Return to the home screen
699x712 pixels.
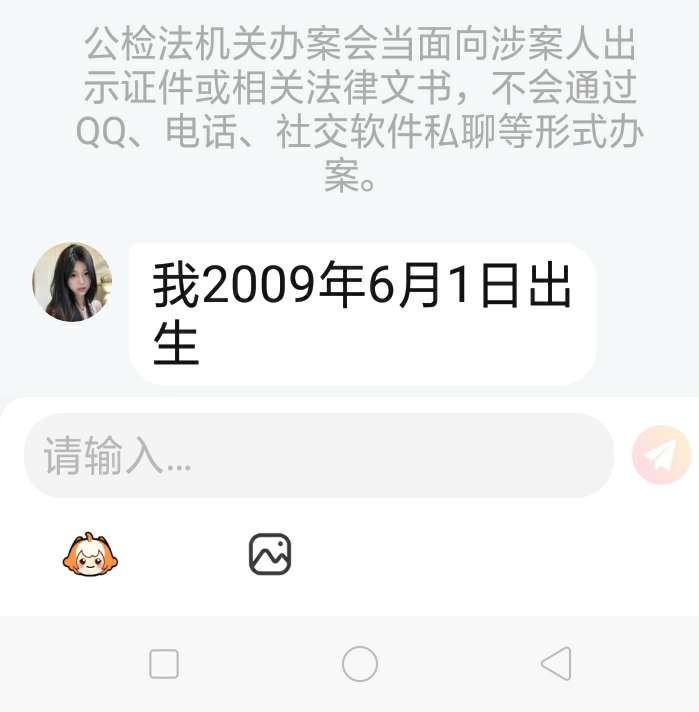[x=359, y=664]
